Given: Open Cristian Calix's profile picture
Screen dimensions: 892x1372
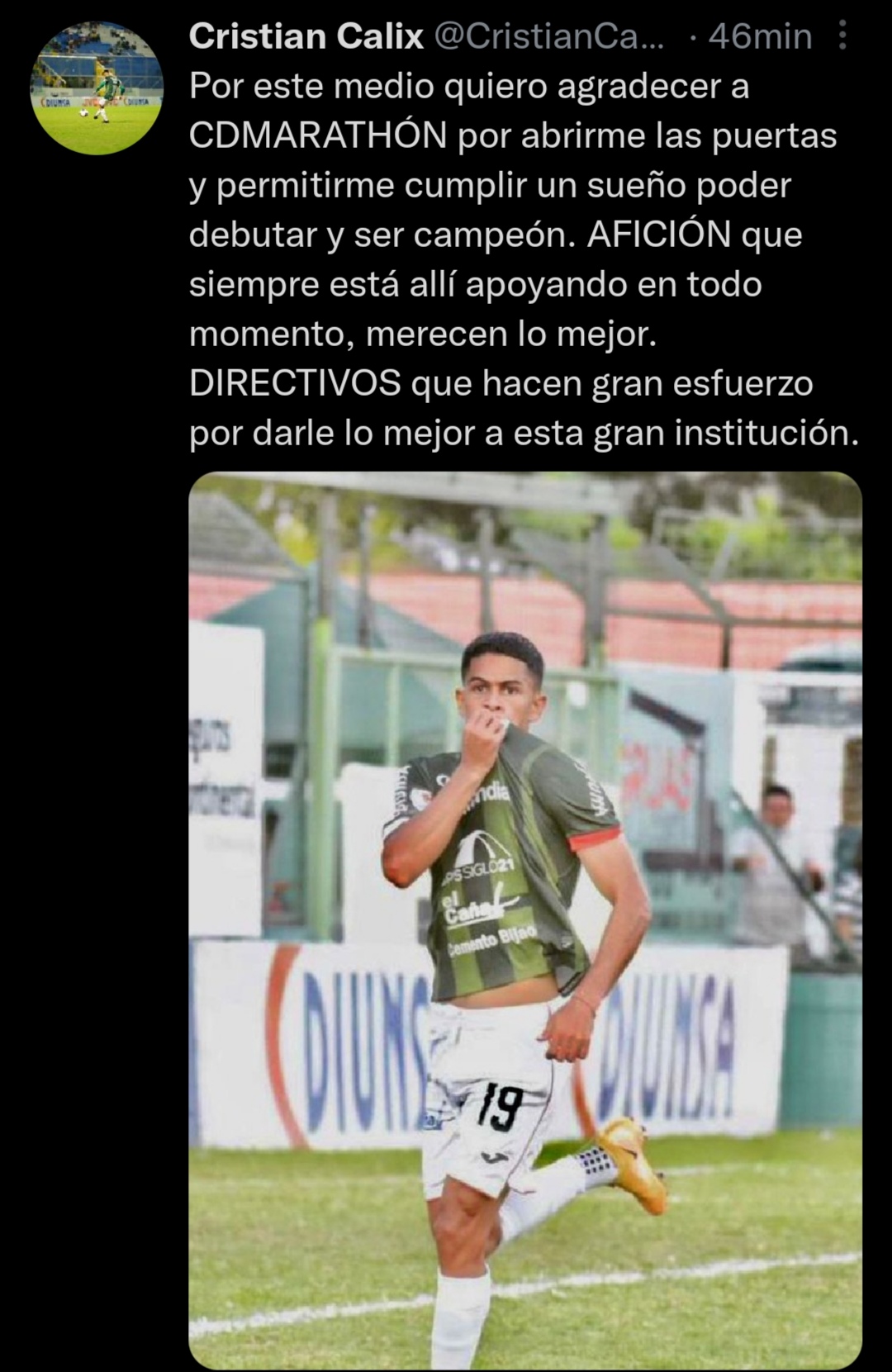Looking at the screenshot, I should coord(97,88).
